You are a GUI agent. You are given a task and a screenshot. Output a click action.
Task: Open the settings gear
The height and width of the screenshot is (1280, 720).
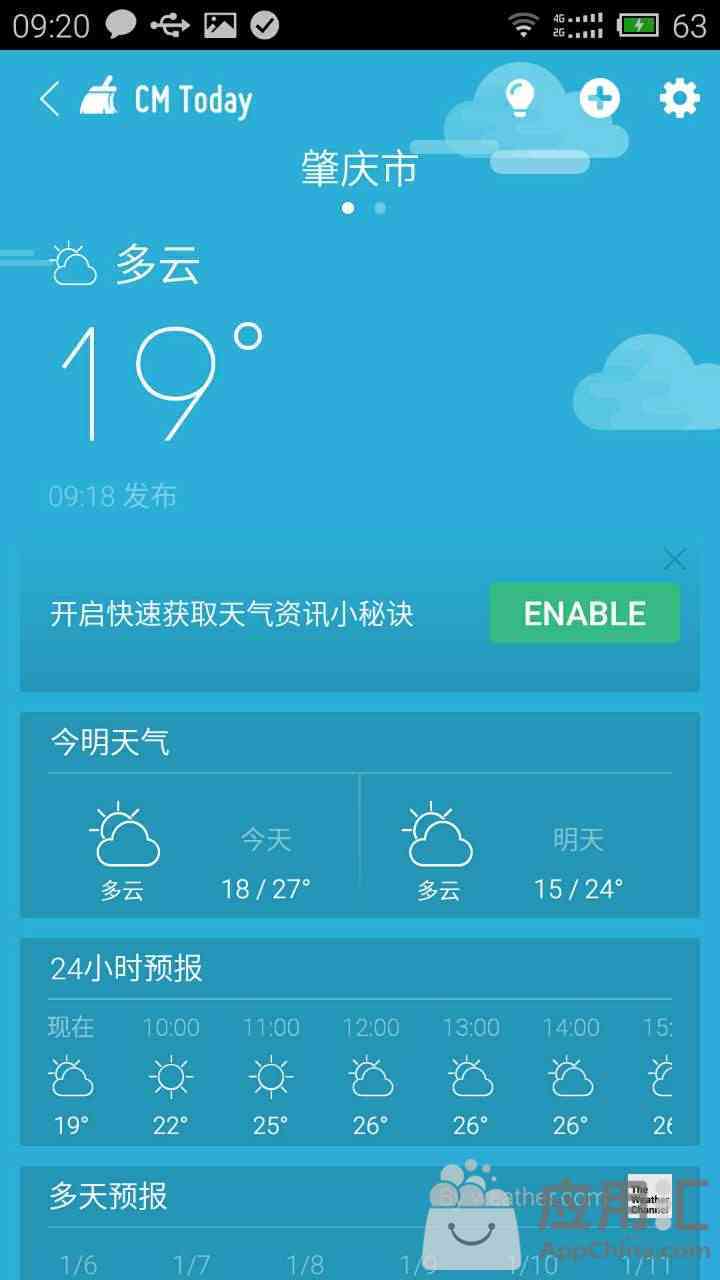click(679, 99)
